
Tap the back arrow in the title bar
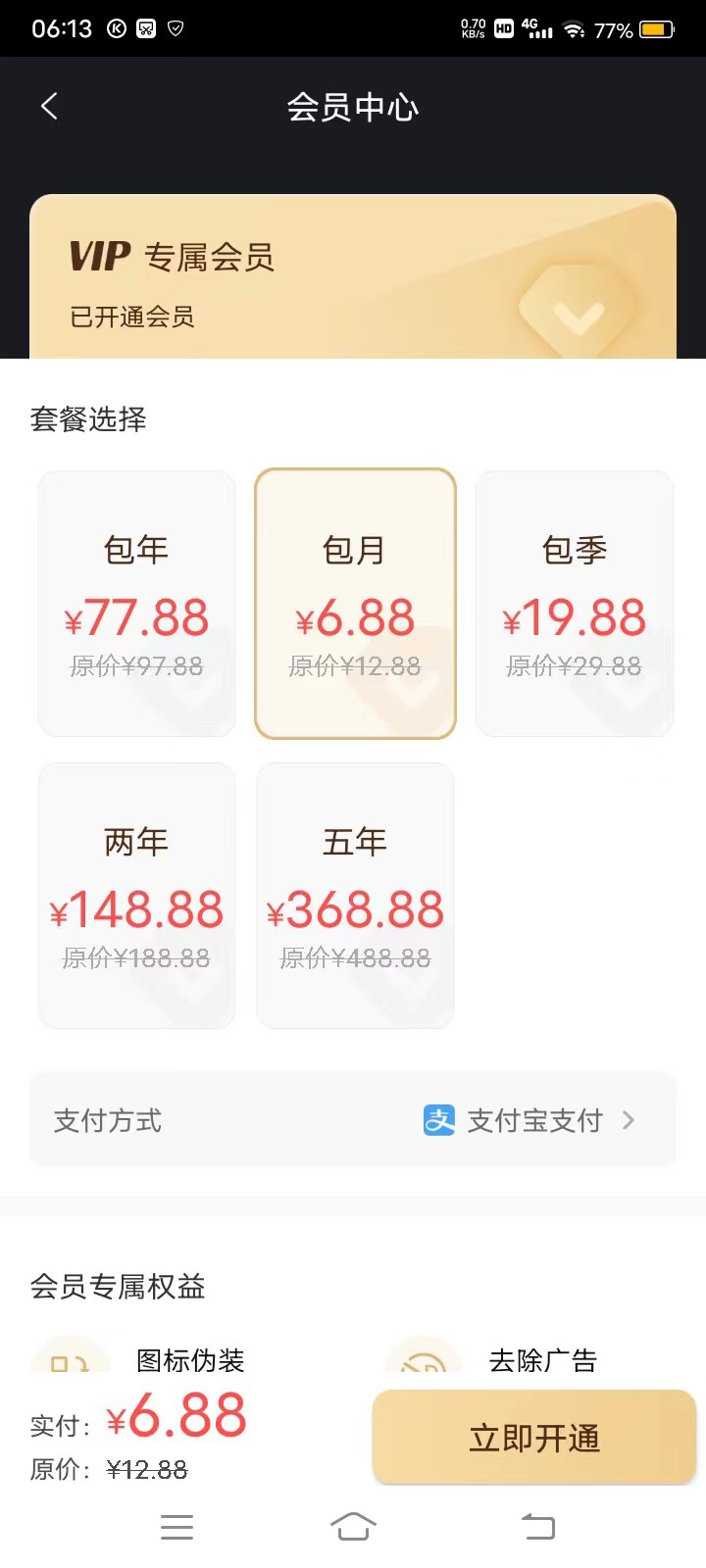pos(49,106)
